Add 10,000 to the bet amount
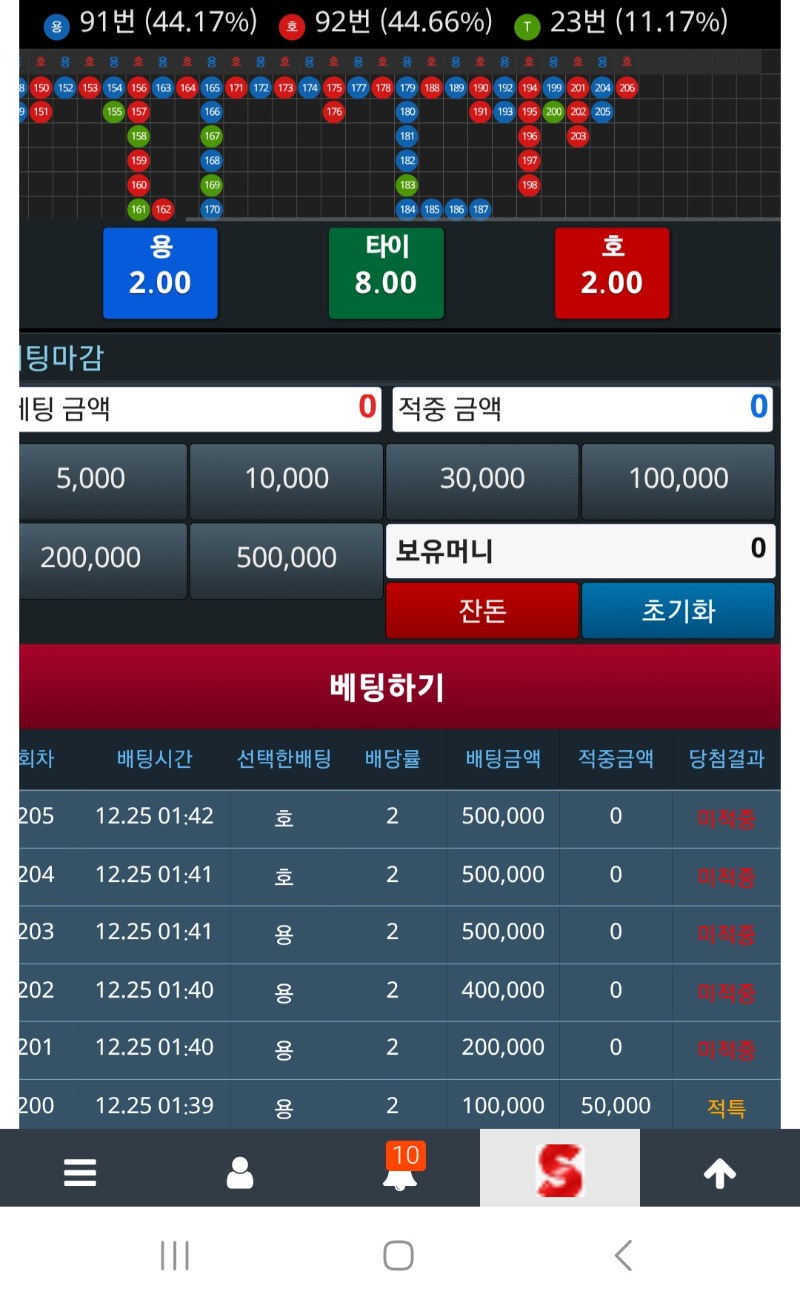Image resolution: width=800 pixels, height=1300 pixels. click(x=286, y=481)
